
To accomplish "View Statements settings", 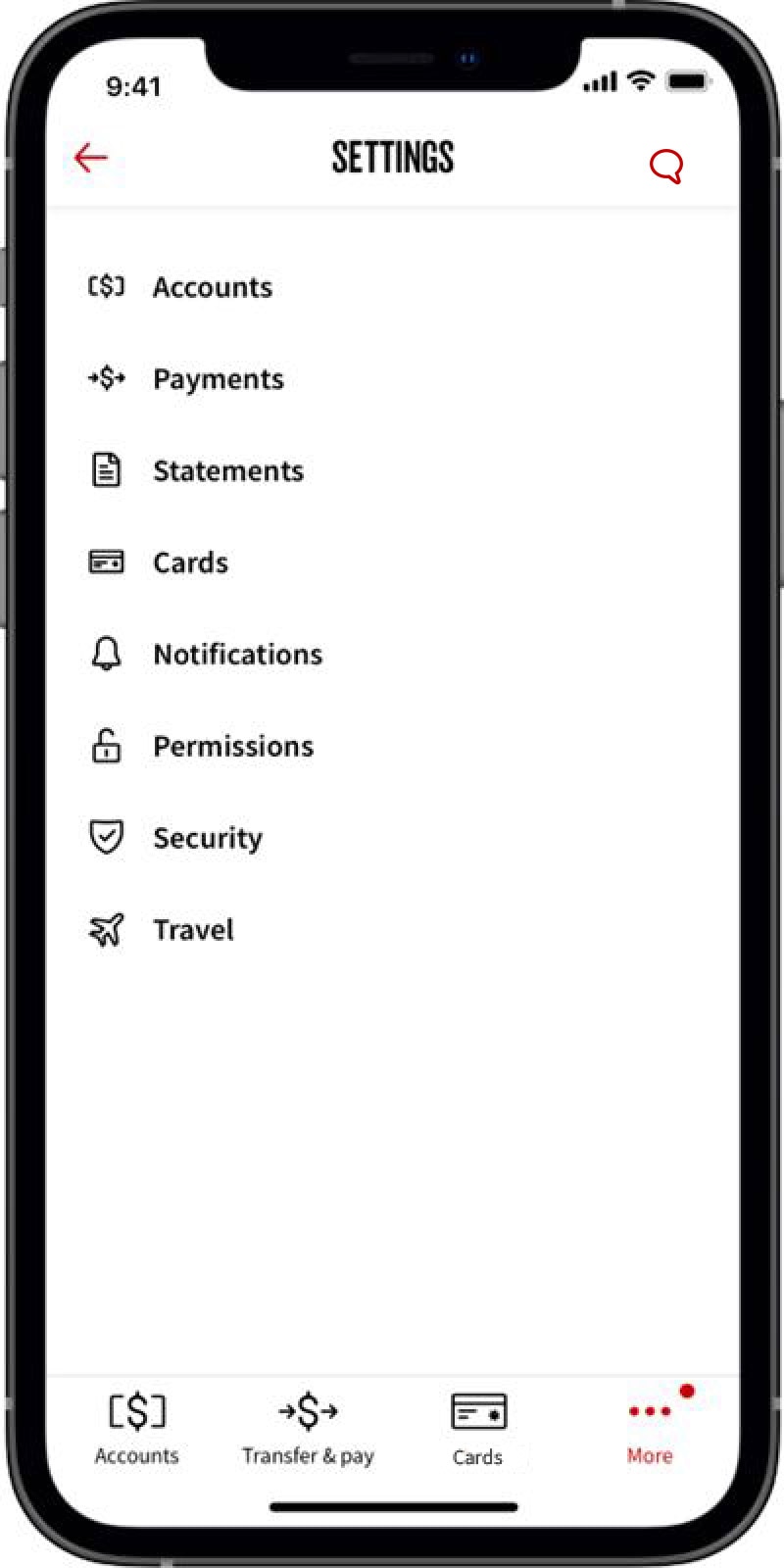I will click(x=227, y=471).
